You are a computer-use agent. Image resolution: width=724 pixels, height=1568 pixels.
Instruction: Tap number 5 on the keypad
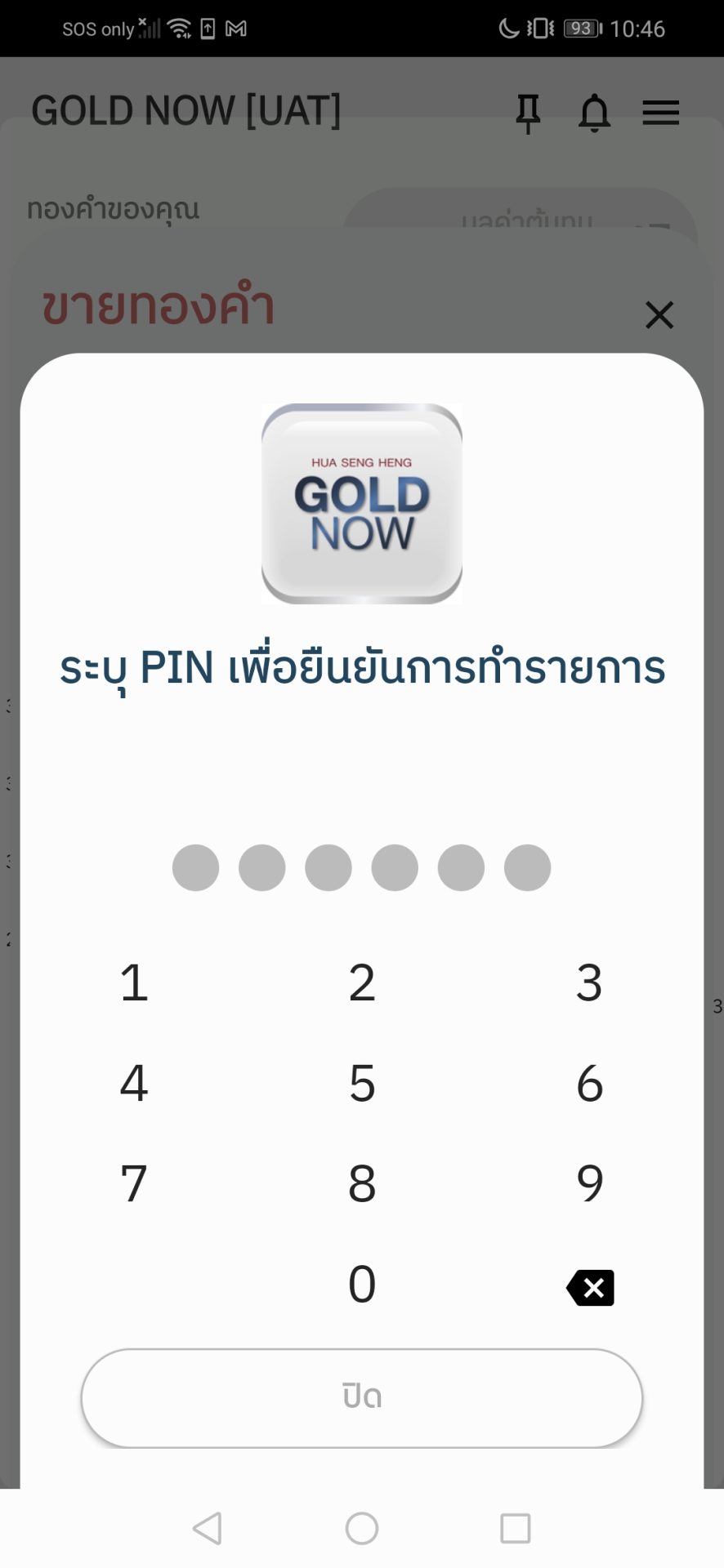point(361,1084)
